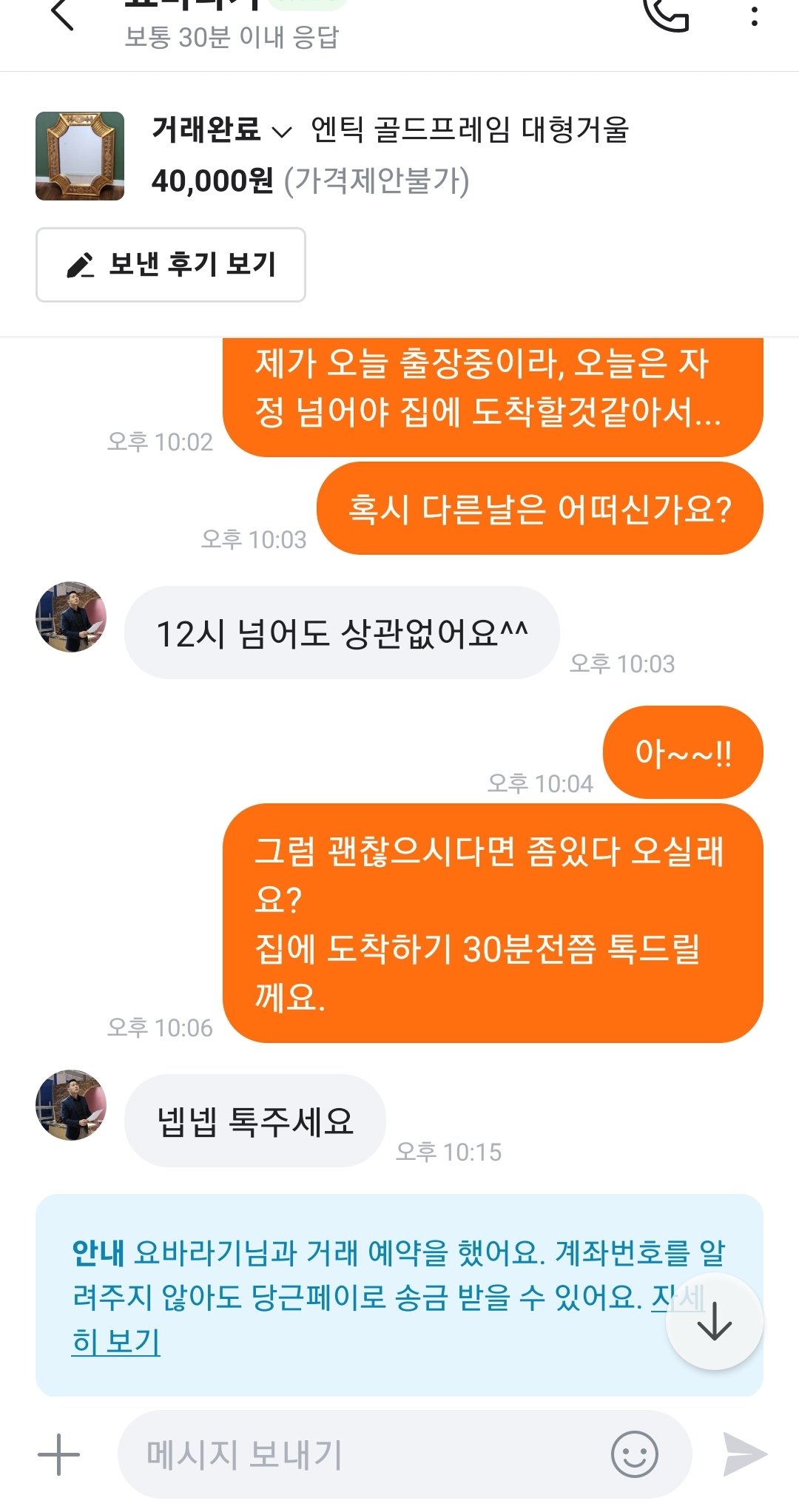The height and width of the screenshot is (1512, 799).
Task: Open the emoji sticker picker
Action: (x=634, y=1454)
